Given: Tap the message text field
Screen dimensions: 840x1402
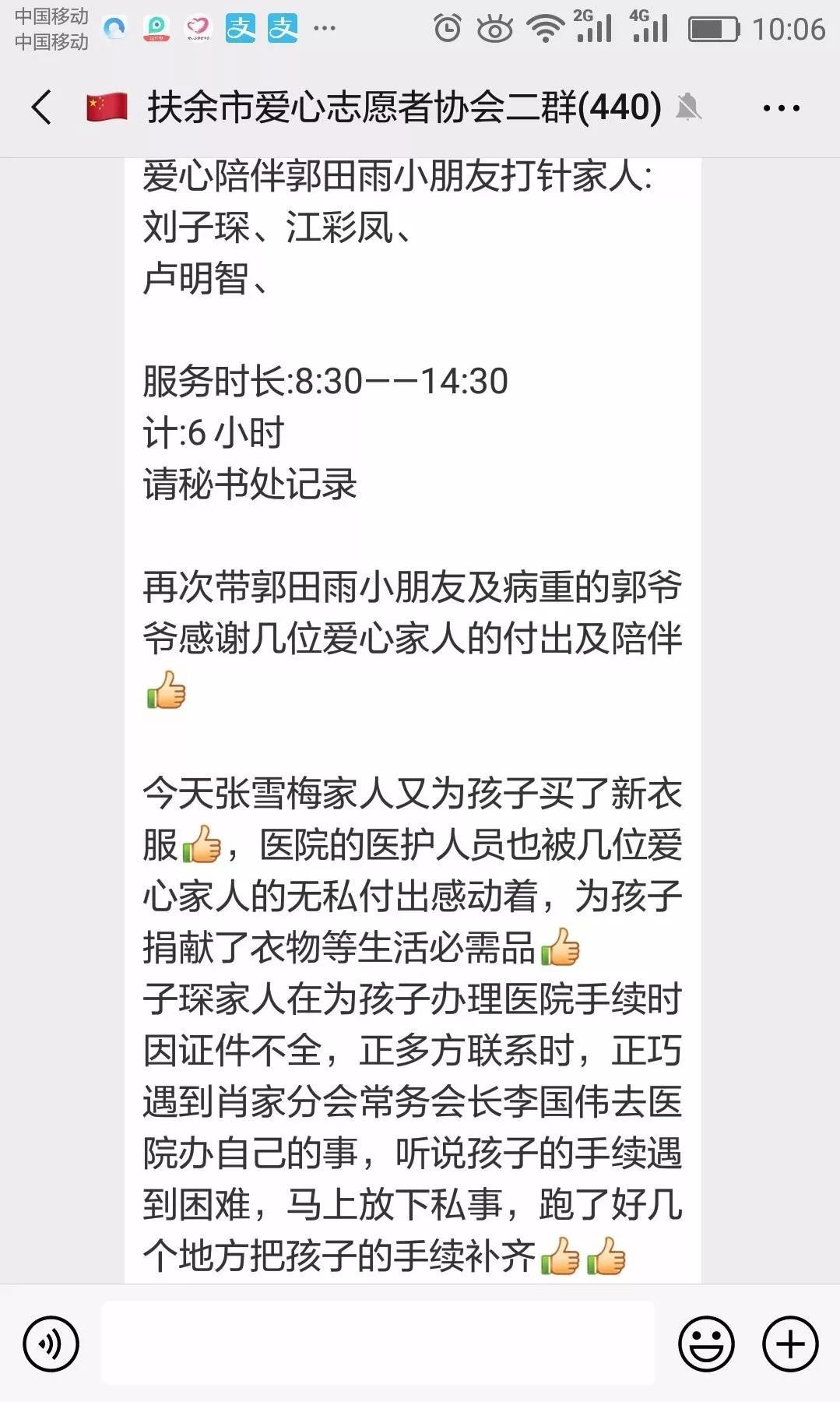Looking at the screenshot, I should 378,1344.
